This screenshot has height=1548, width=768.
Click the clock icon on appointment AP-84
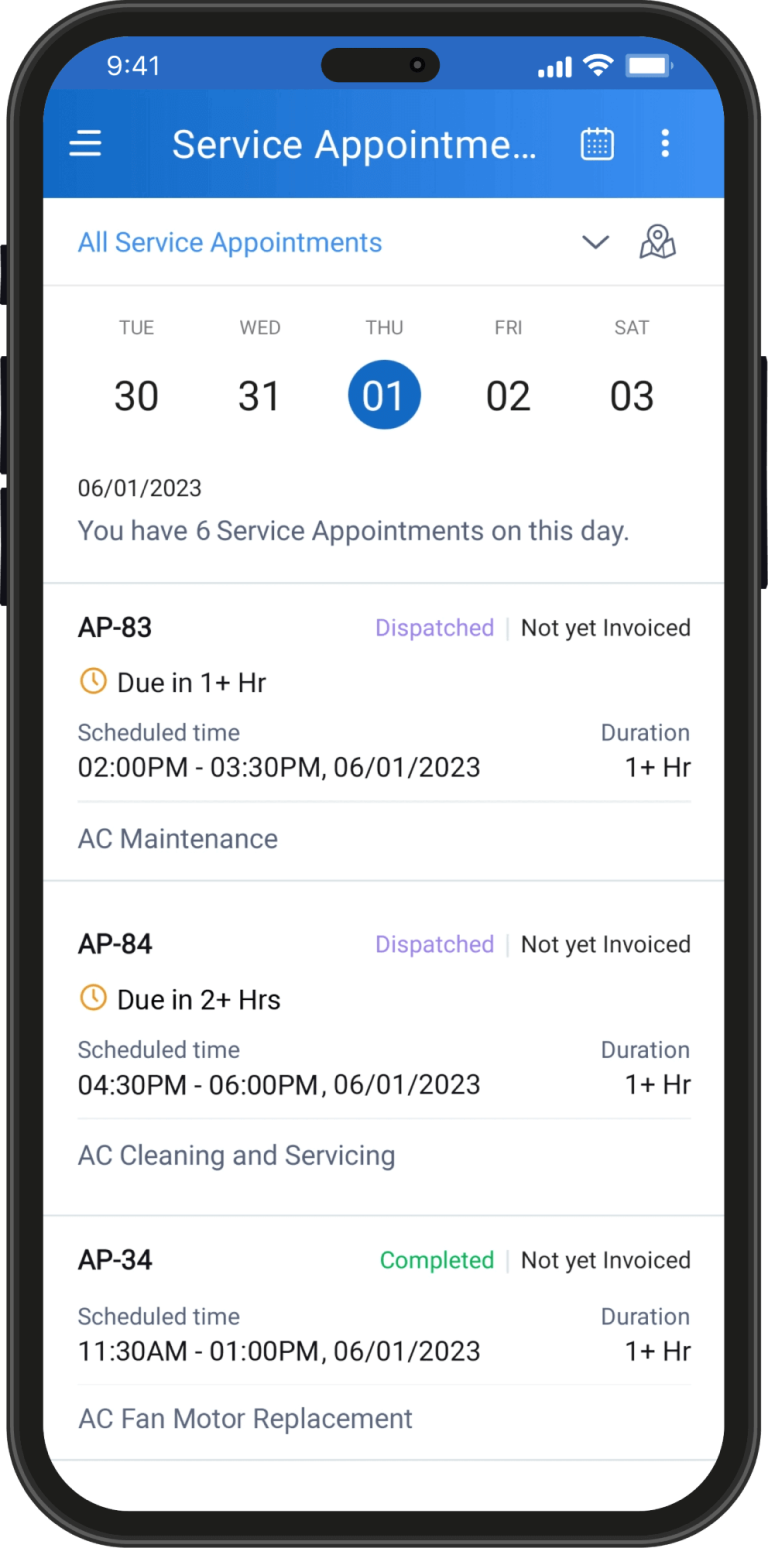[x=92, y=998]
